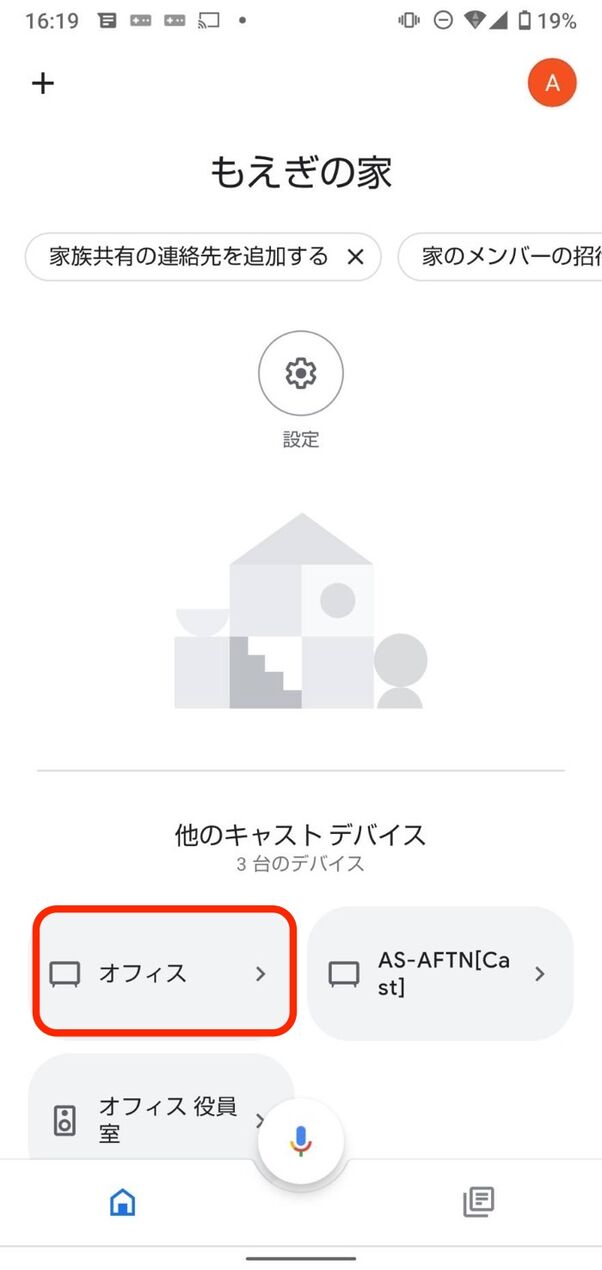The image size is (602, 1270).
Task: Open the AS-AFTN[Cast] device
Action: point(440,973)
